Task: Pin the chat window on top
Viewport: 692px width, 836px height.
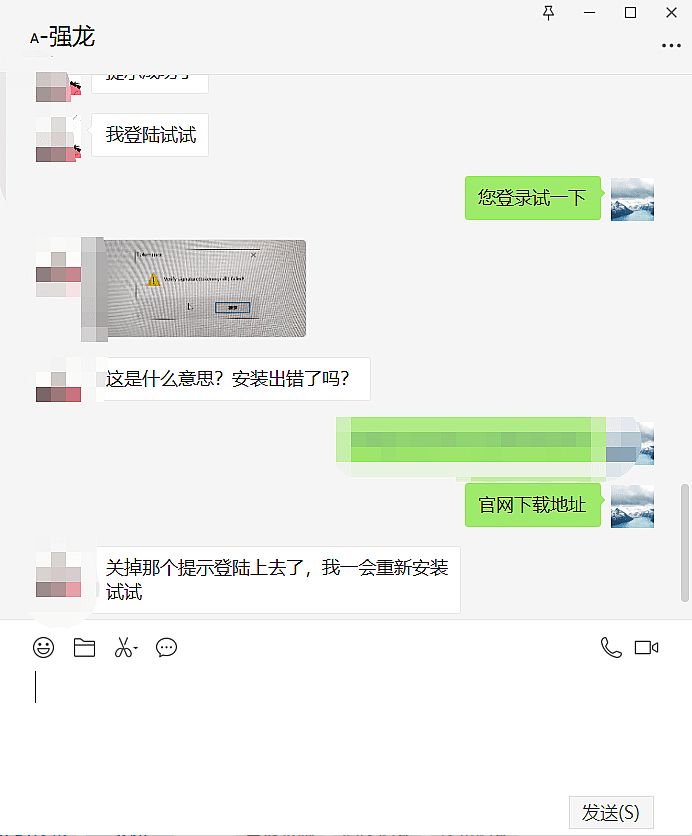Action: pyautogui.click(x=548, y=12)
